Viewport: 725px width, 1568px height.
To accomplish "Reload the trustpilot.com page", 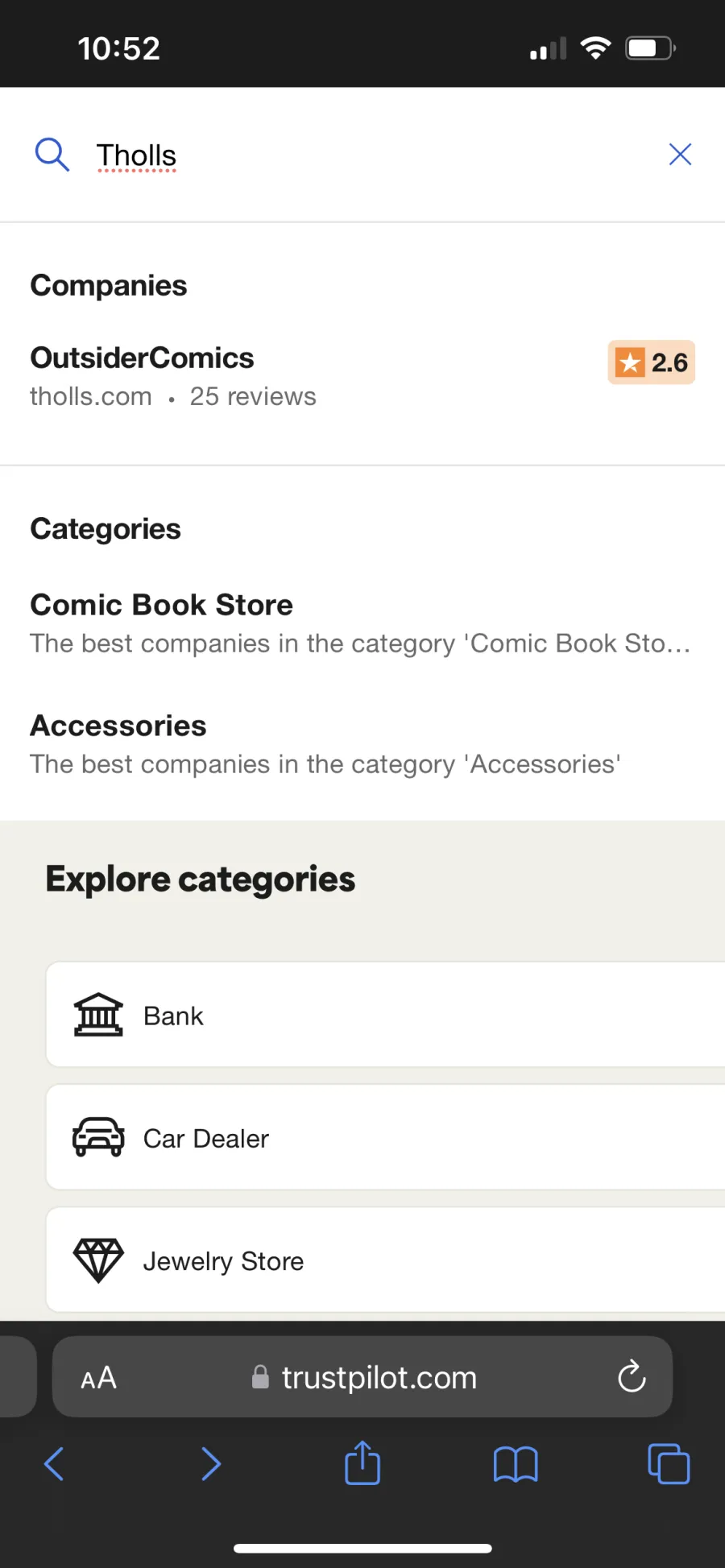I will [x=632, y=1376].
